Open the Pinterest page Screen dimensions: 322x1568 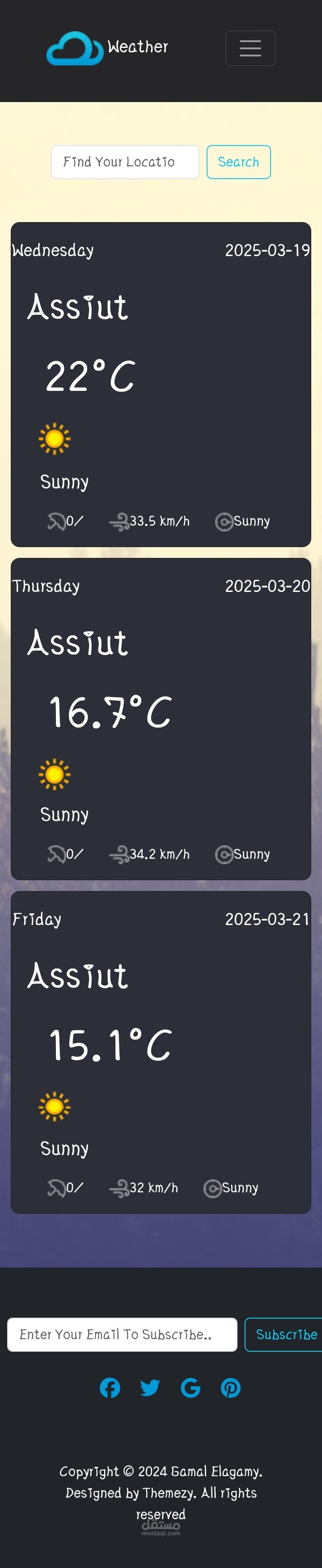pos(230,1388)
